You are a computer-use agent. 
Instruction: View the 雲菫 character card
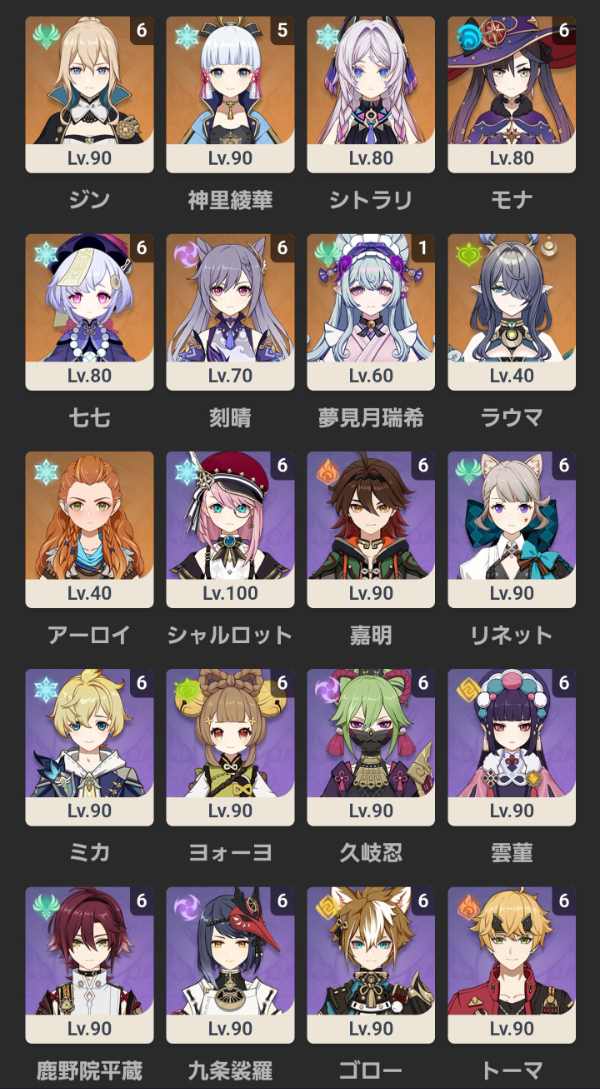[x=512, y=746]
